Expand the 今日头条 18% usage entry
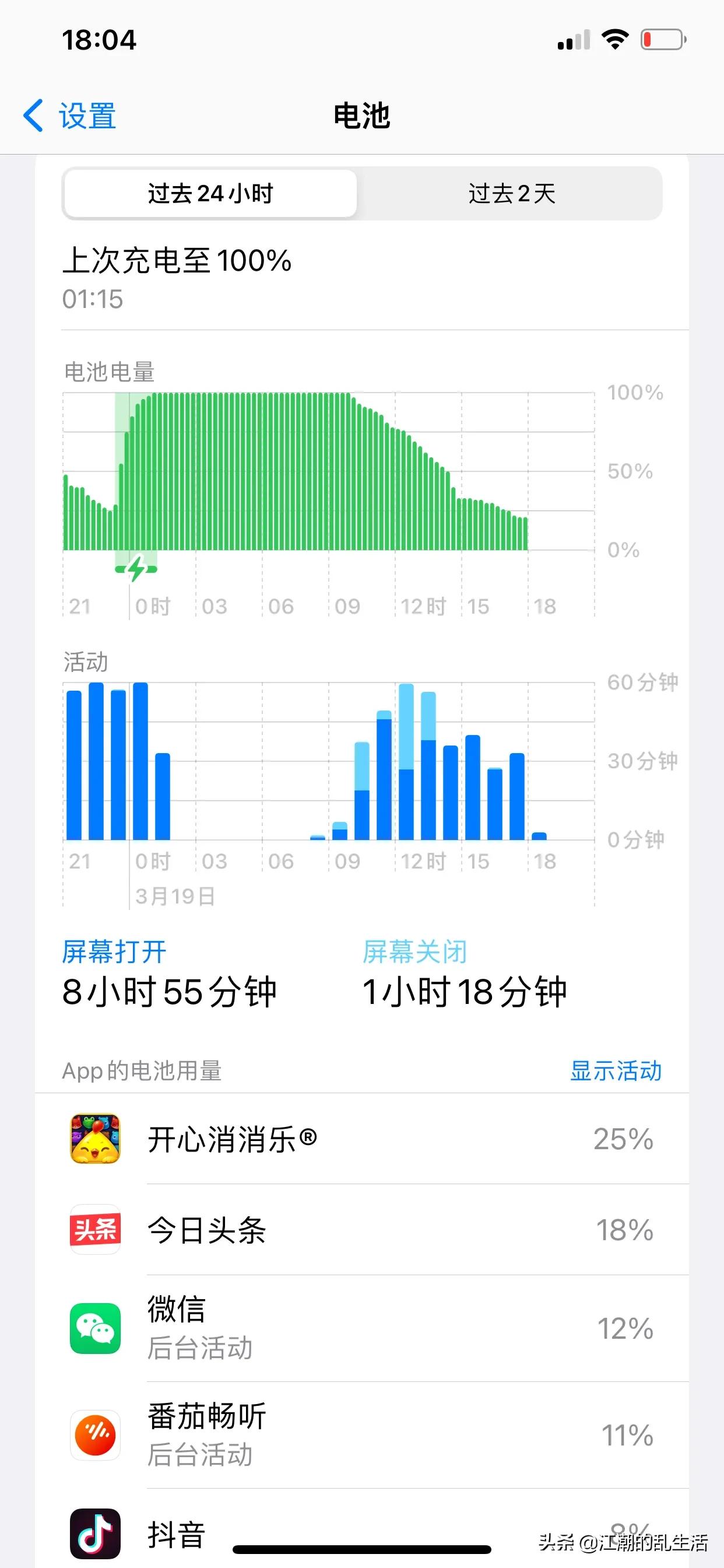 pos(362,1231)
